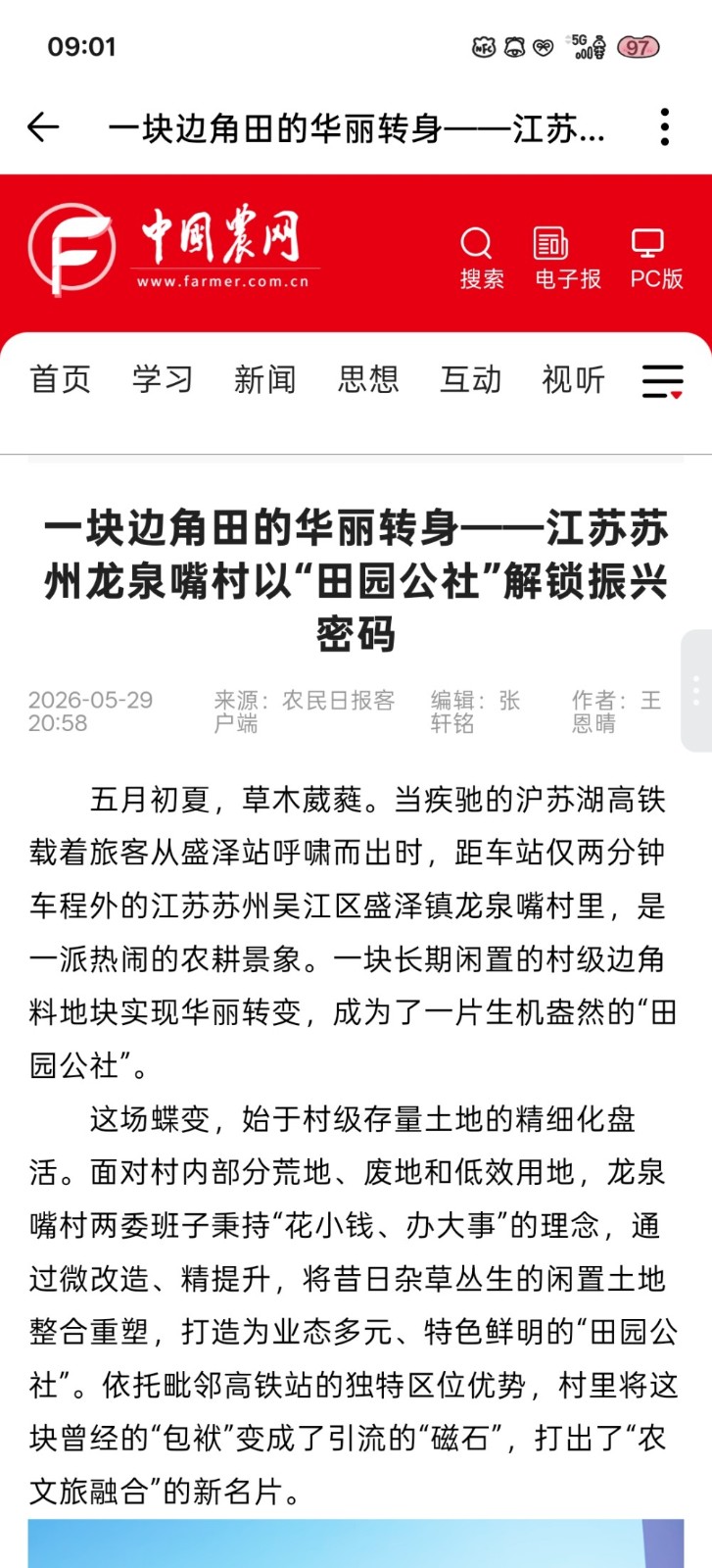Open the three-dot overflow menu
712x1568 pixels.
(x=665, y=127)
